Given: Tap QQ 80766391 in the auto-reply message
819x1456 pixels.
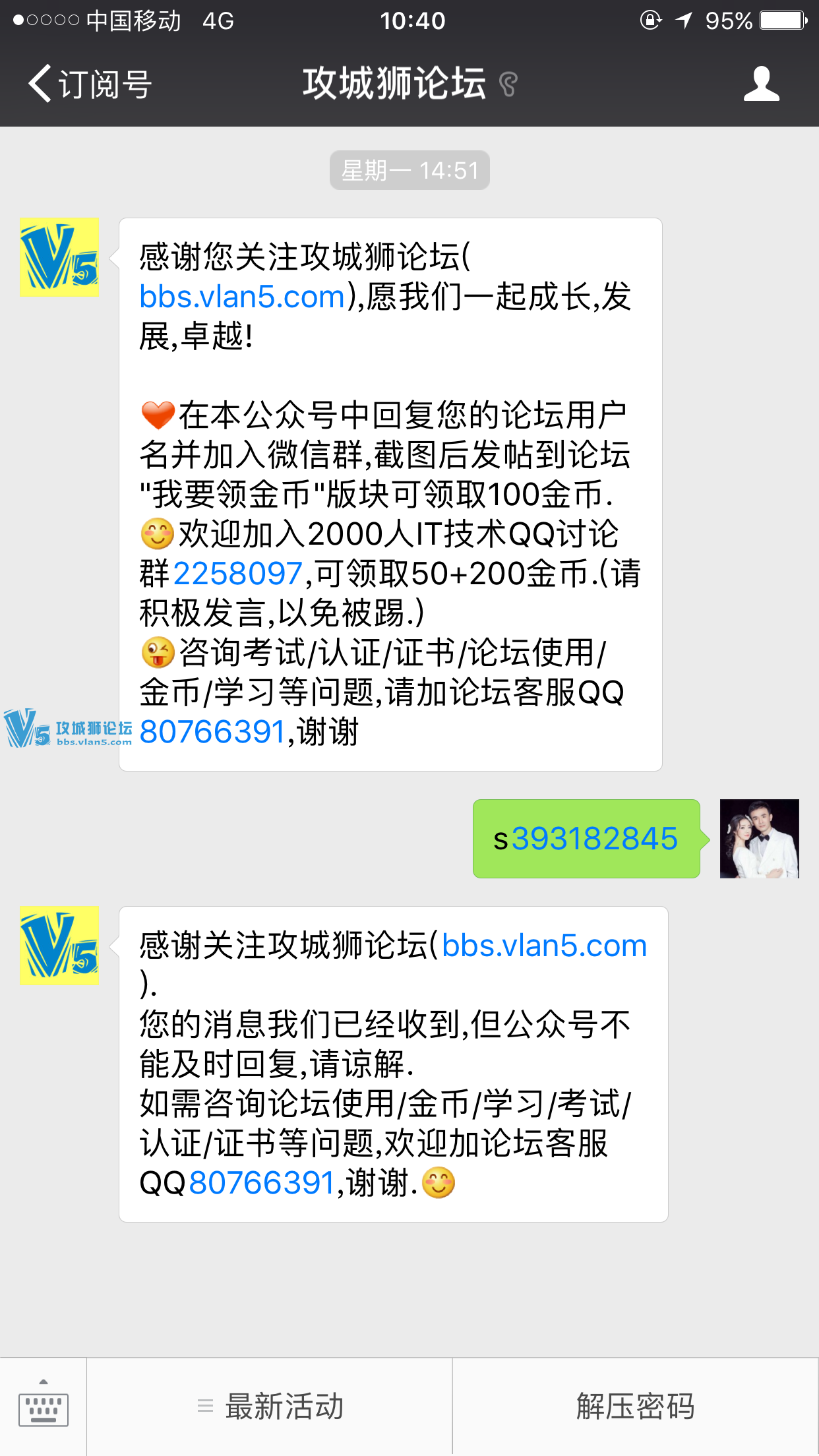Looking at the screenshot, I should click(262, 1183).
